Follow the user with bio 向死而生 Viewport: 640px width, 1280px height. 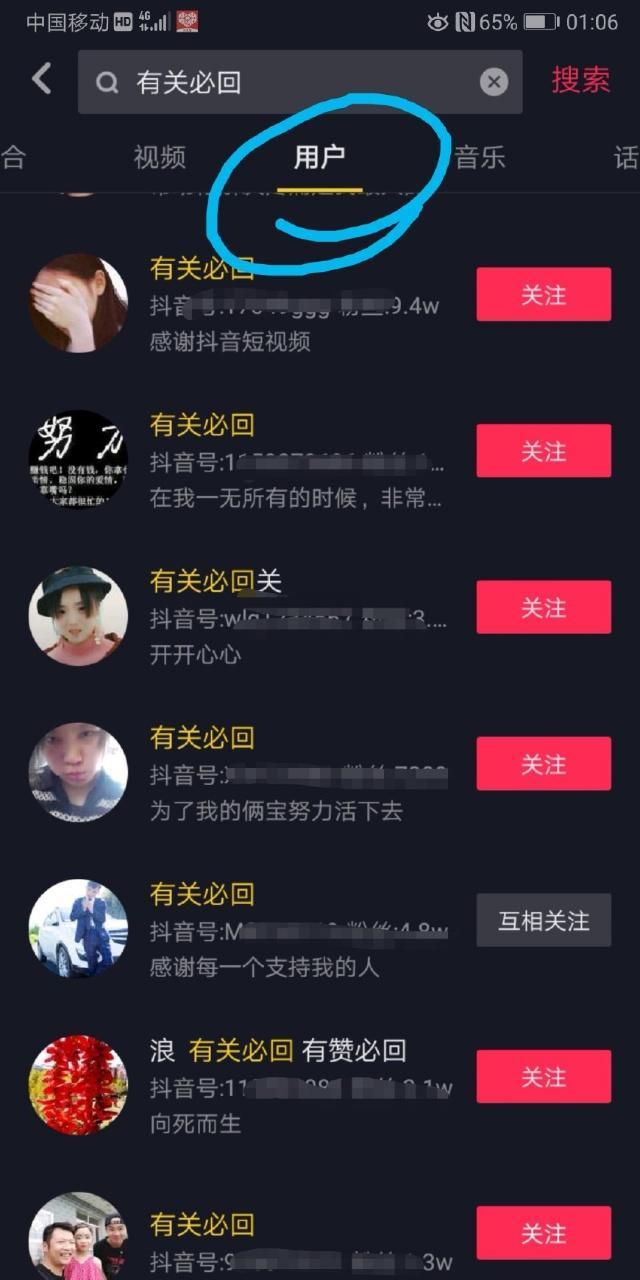tap(543, 1077)
